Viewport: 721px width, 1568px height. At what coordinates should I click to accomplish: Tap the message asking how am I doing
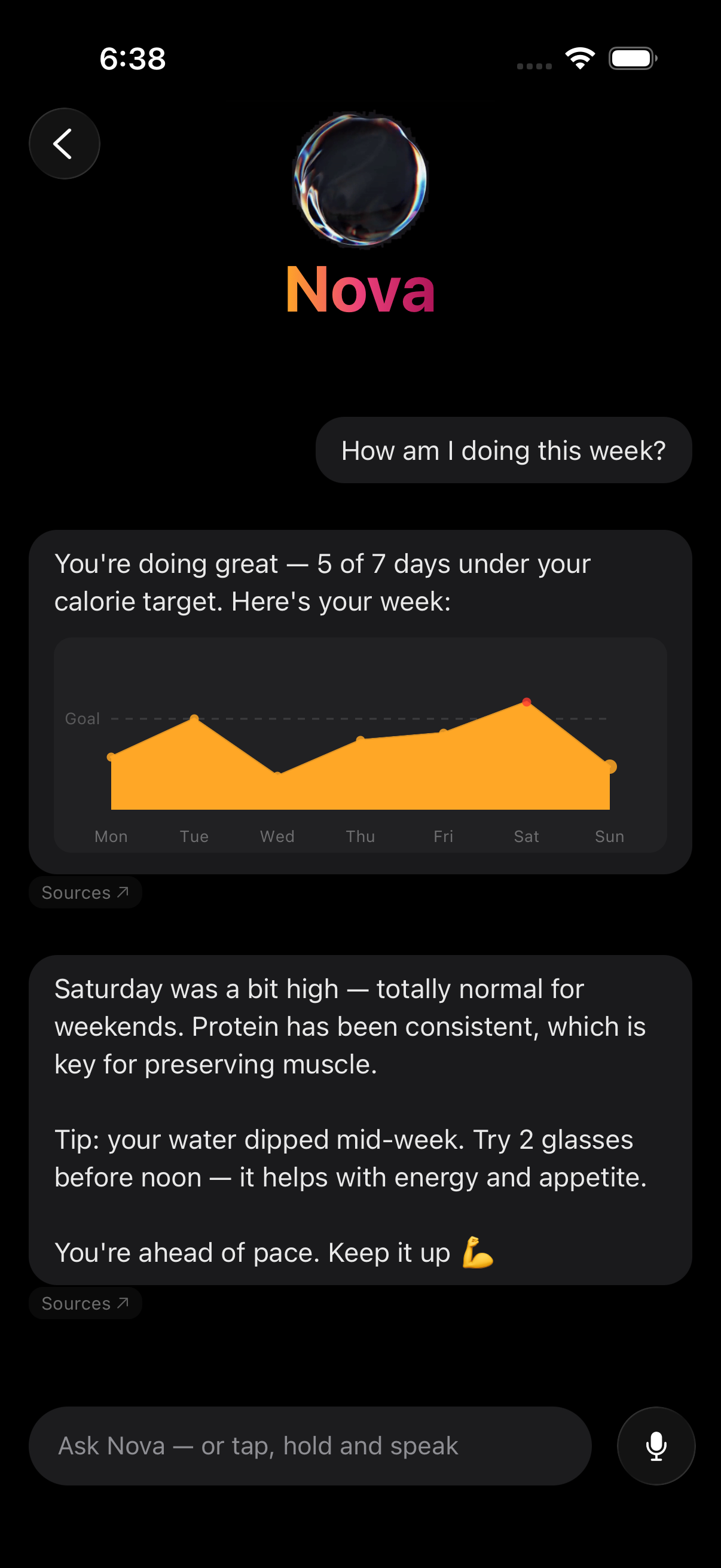[503, 449]
